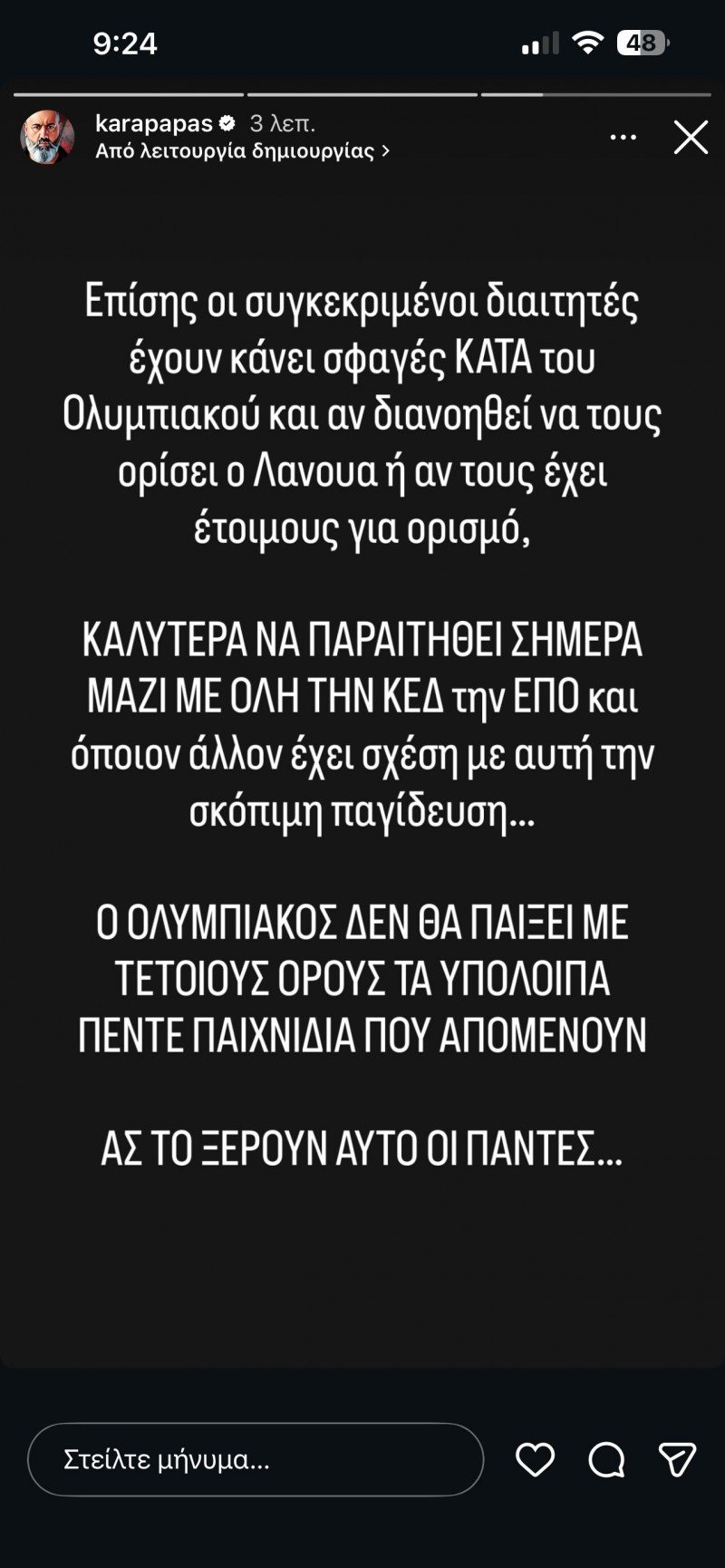This screenshot has height=1568, width=725.
Task: Open the karapapas username link
Action: pyautogui.click(x=154, y=123)
